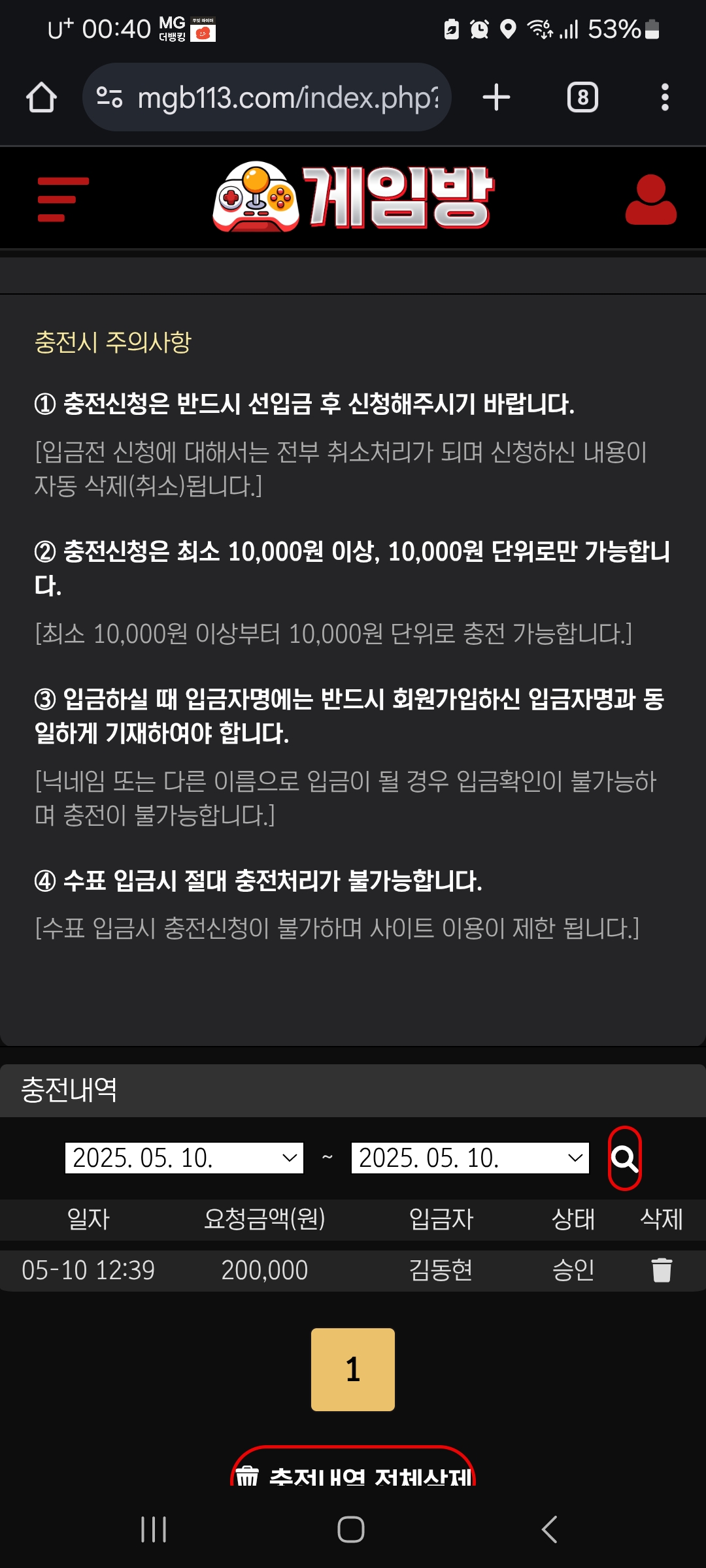
Task: Open the red hamburger menu
Action: (x=63, y=199)
